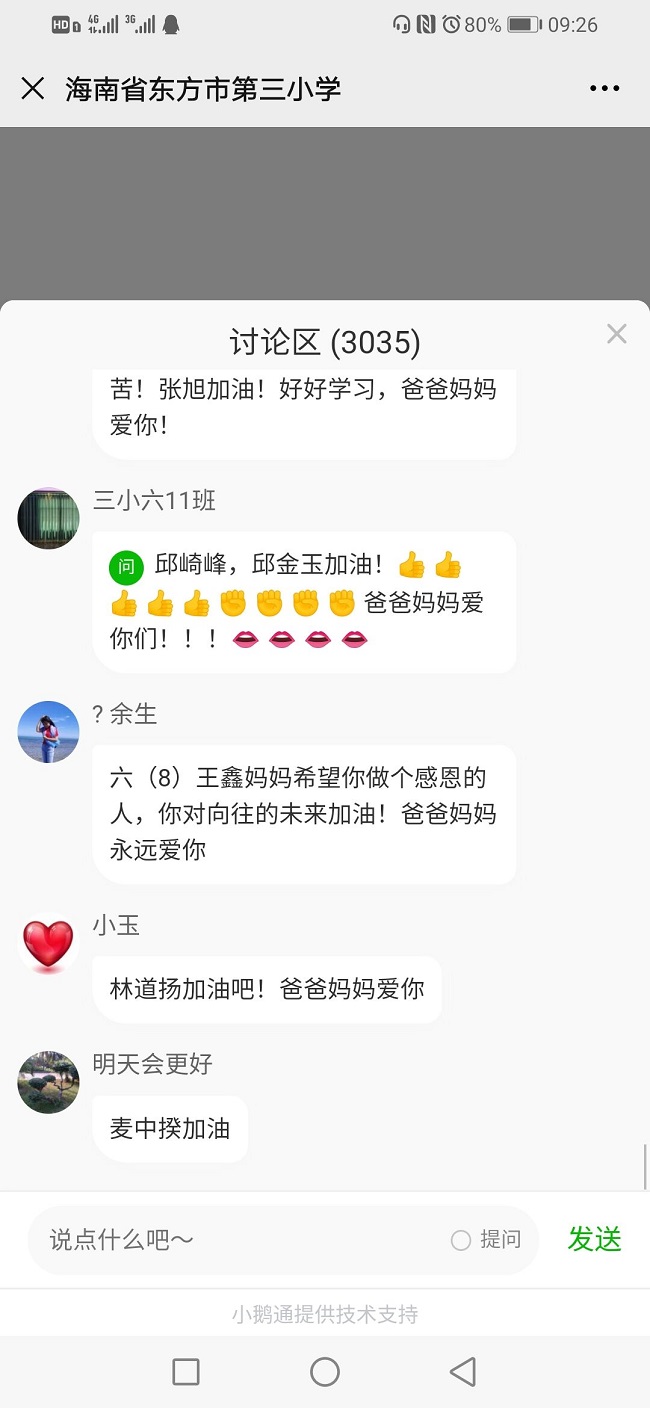Send the comment with 发送
The image size is (650, 1408).
tap(595, 1239)
